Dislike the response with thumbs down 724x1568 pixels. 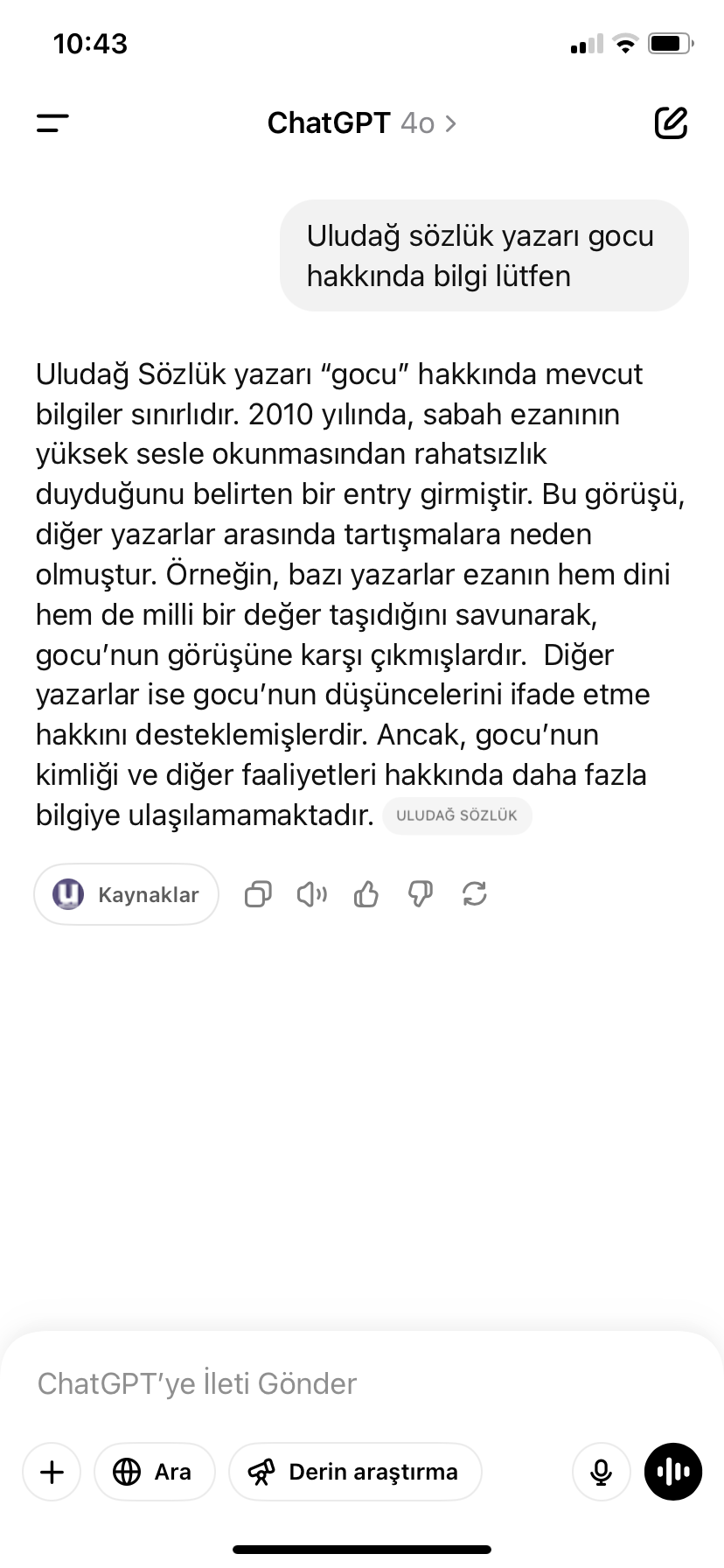[421, 894]
